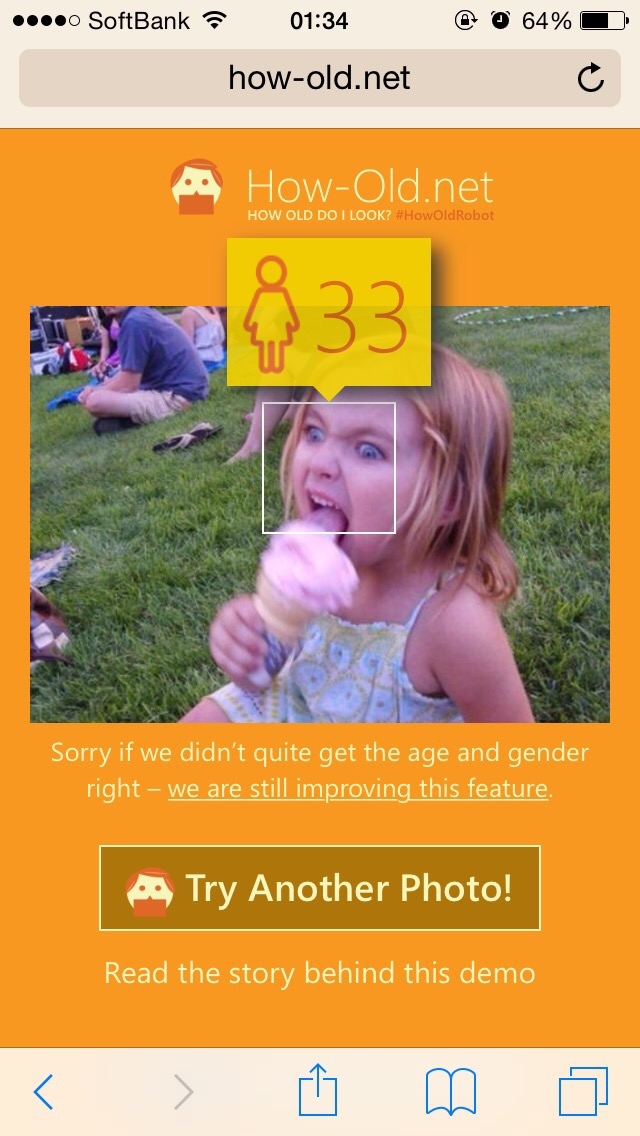This screenshot has width=640, height=1136.
Task: Tap the Try Another Photo! button
Action: tap(320, 888)
